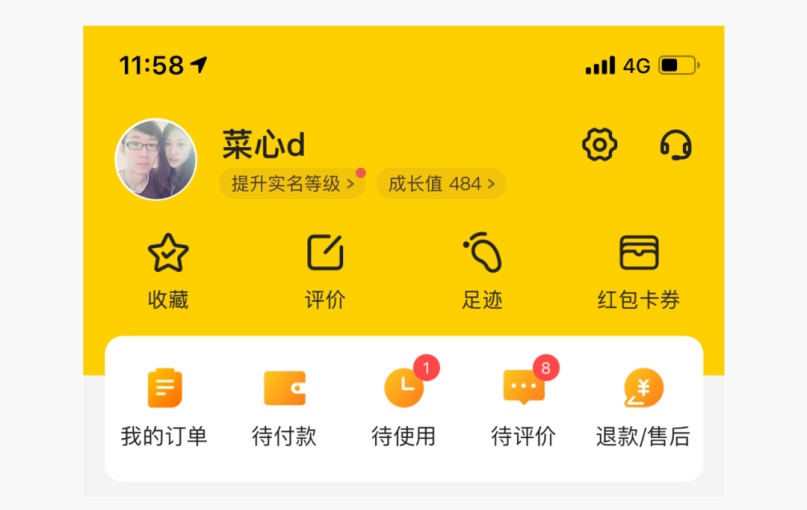Show 待使用 orders to use

404,408
